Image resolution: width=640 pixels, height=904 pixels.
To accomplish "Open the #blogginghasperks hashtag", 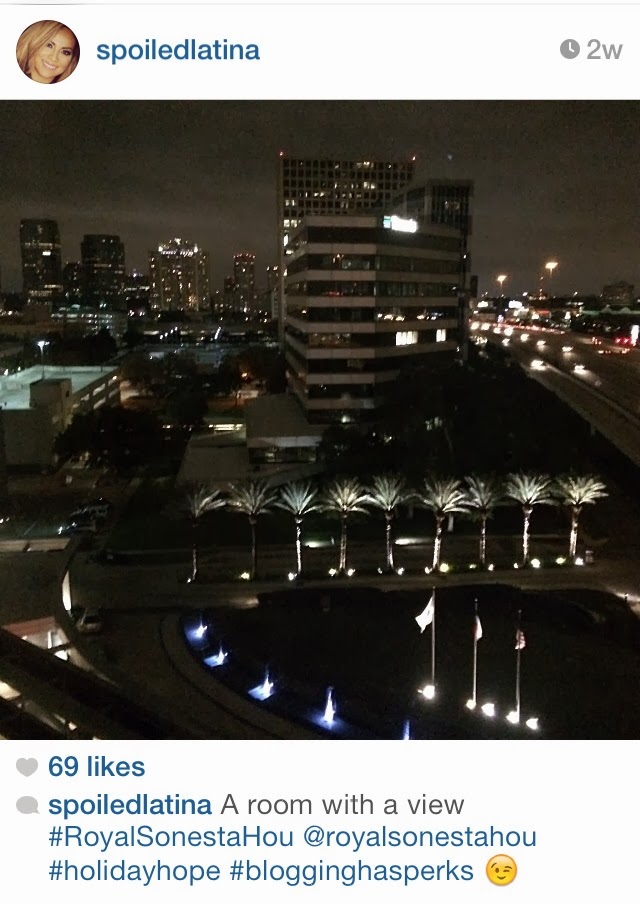I will pyautogui.click(x=351, y=871).
